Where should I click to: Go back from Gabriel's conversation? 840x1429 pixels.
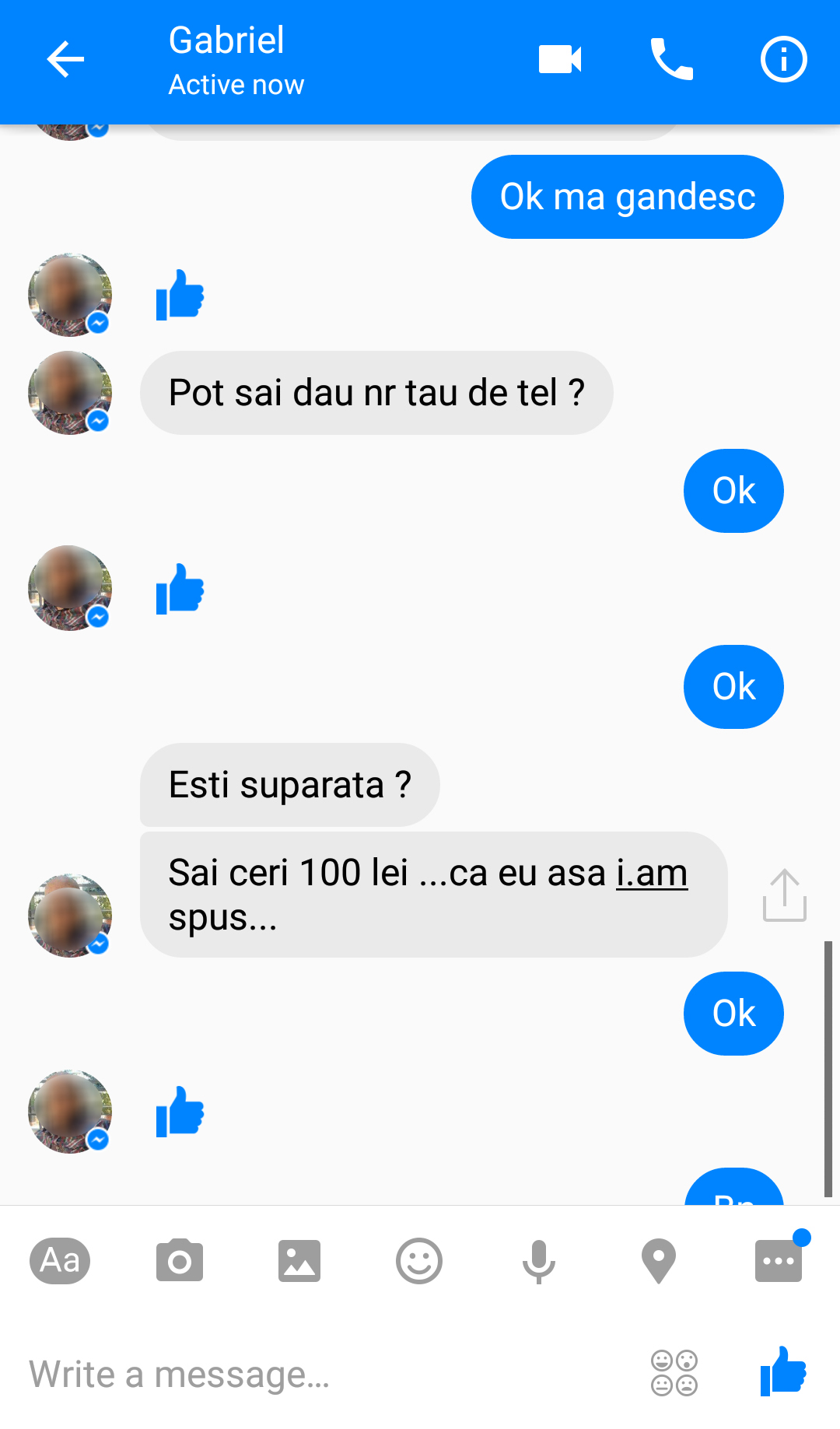[x=65, y=60]
